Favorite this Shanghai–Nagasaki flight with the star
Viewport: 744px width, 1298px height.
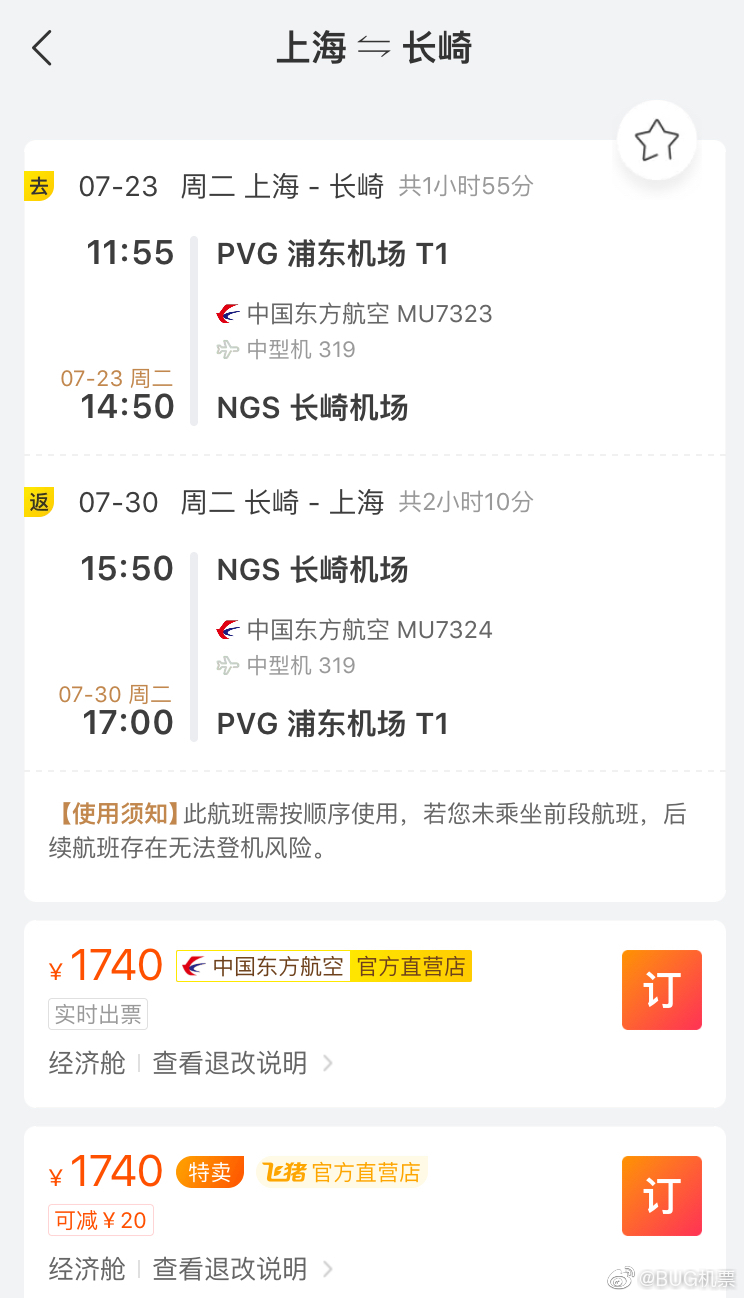tap(656, 141)
